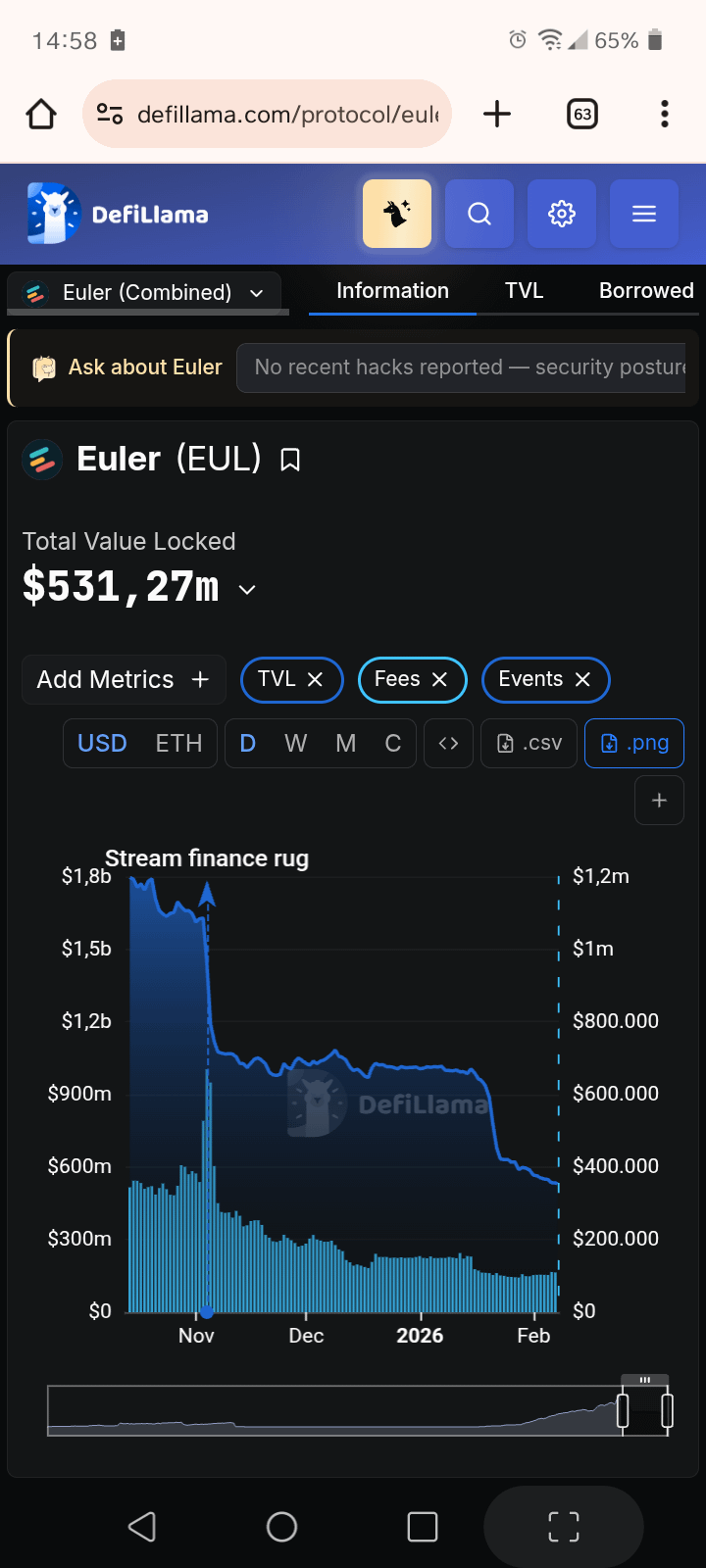This screenshot has height=1568, width=706.
Task: Open Add Metrics
Action: pyautogui.click(x=124, y=680)
